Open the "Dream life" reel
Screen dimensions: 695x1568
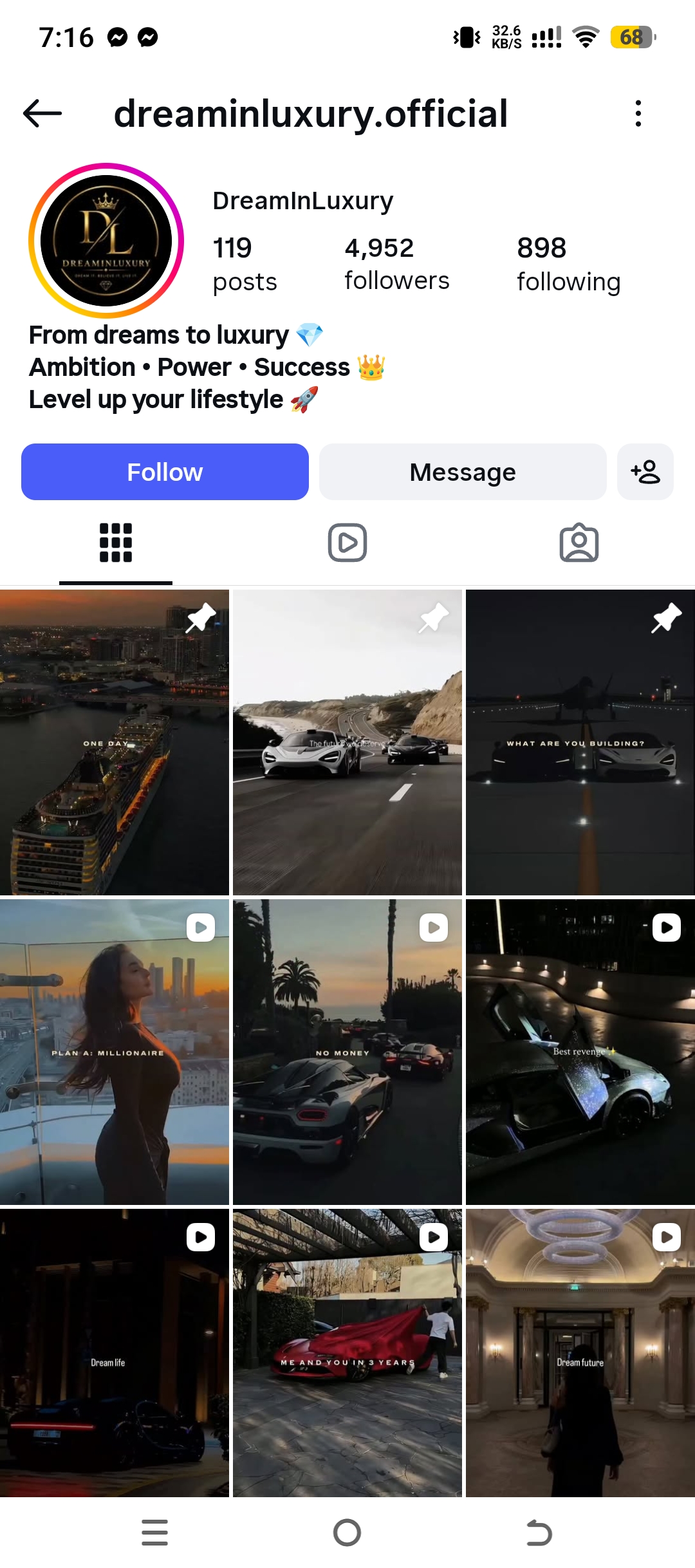tap(115, 1352)
